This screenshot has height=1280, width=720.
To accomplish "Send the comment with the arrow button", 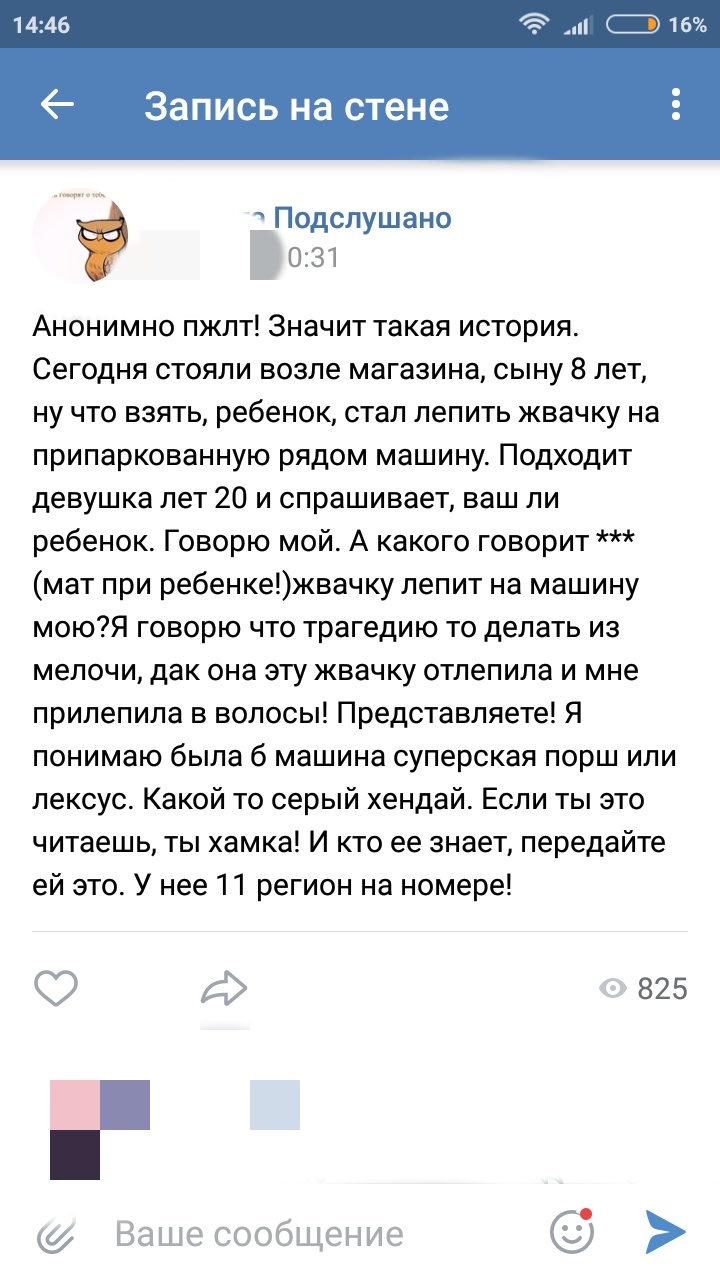I will point(665,1232).
